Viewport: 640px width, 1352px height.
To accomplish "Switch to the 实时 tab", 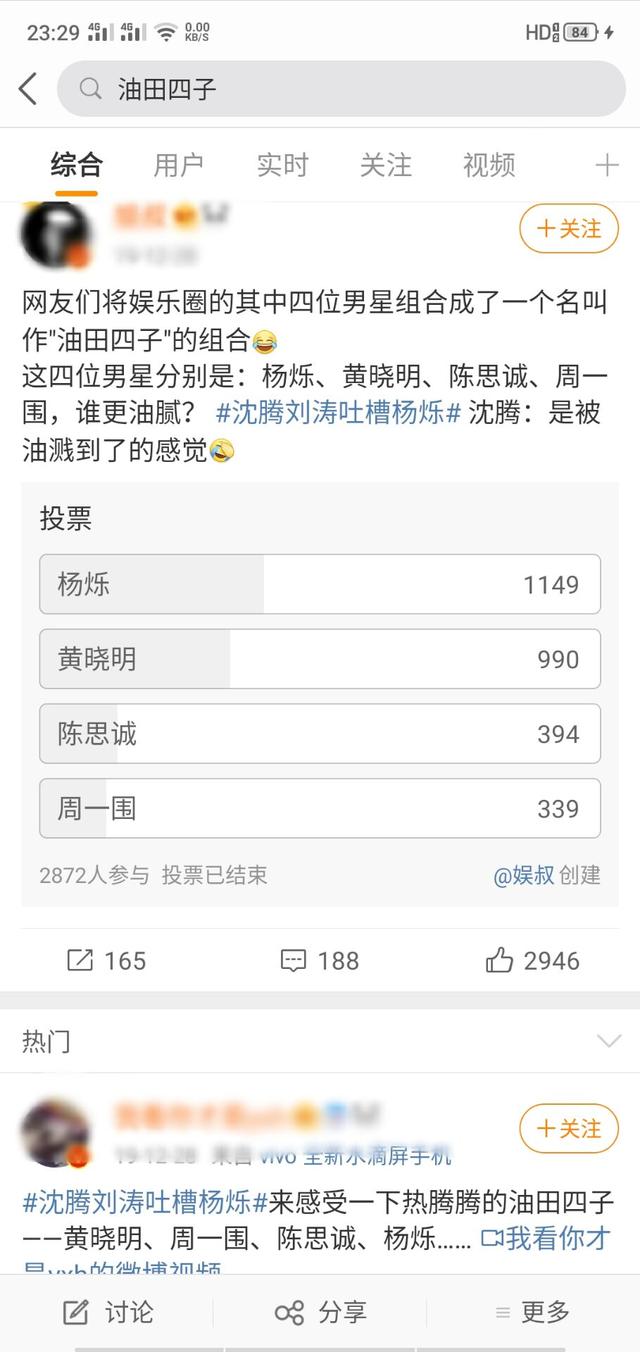I will 282,165.
